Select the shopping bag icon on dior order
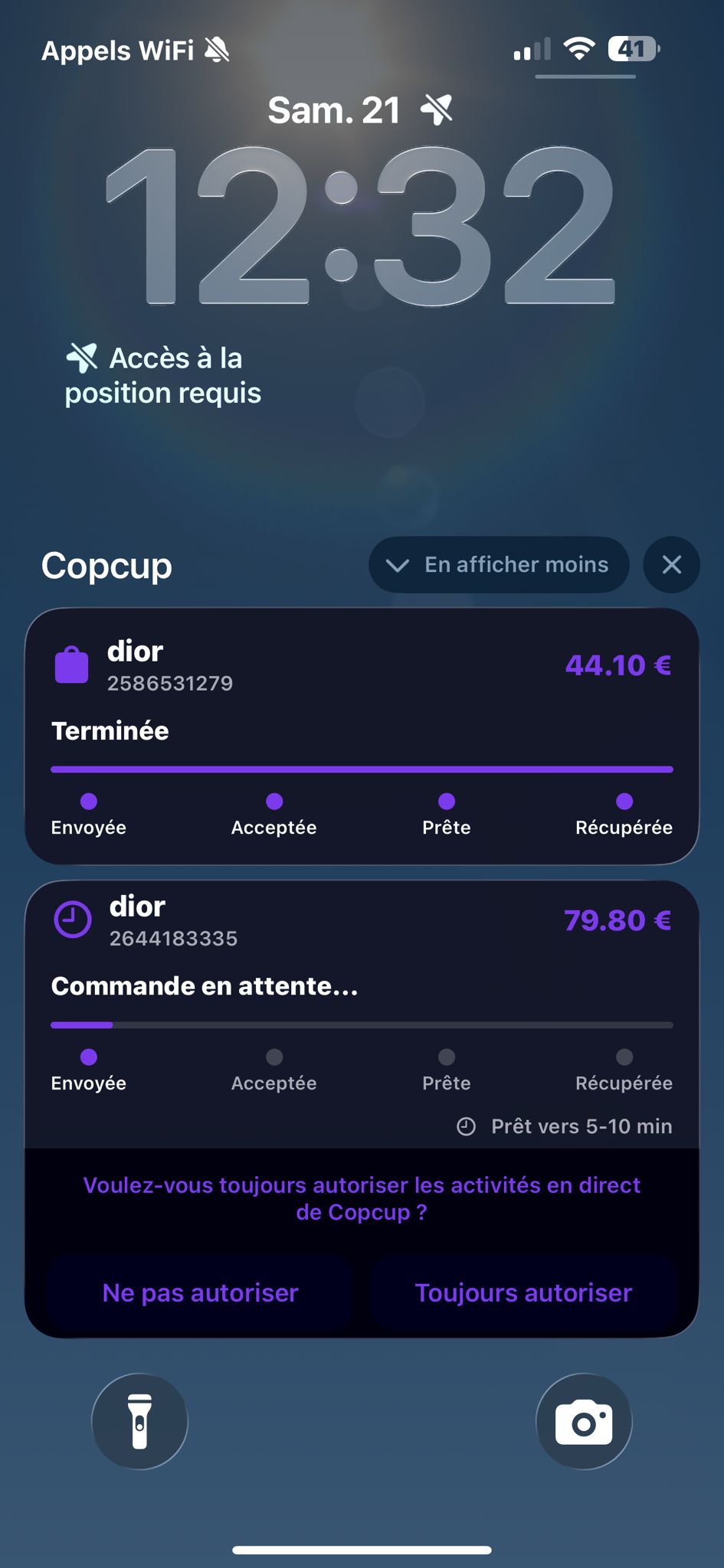The height and width of the screenshot is (1568, 724). [73, 665]
